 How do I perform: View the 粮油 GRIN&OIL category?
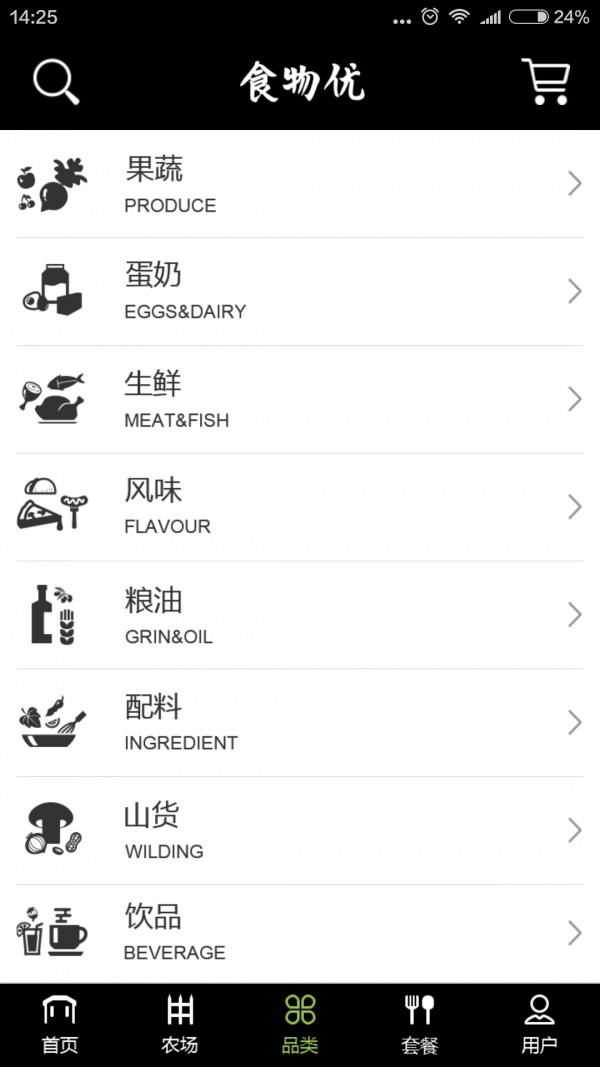point(300,615)
